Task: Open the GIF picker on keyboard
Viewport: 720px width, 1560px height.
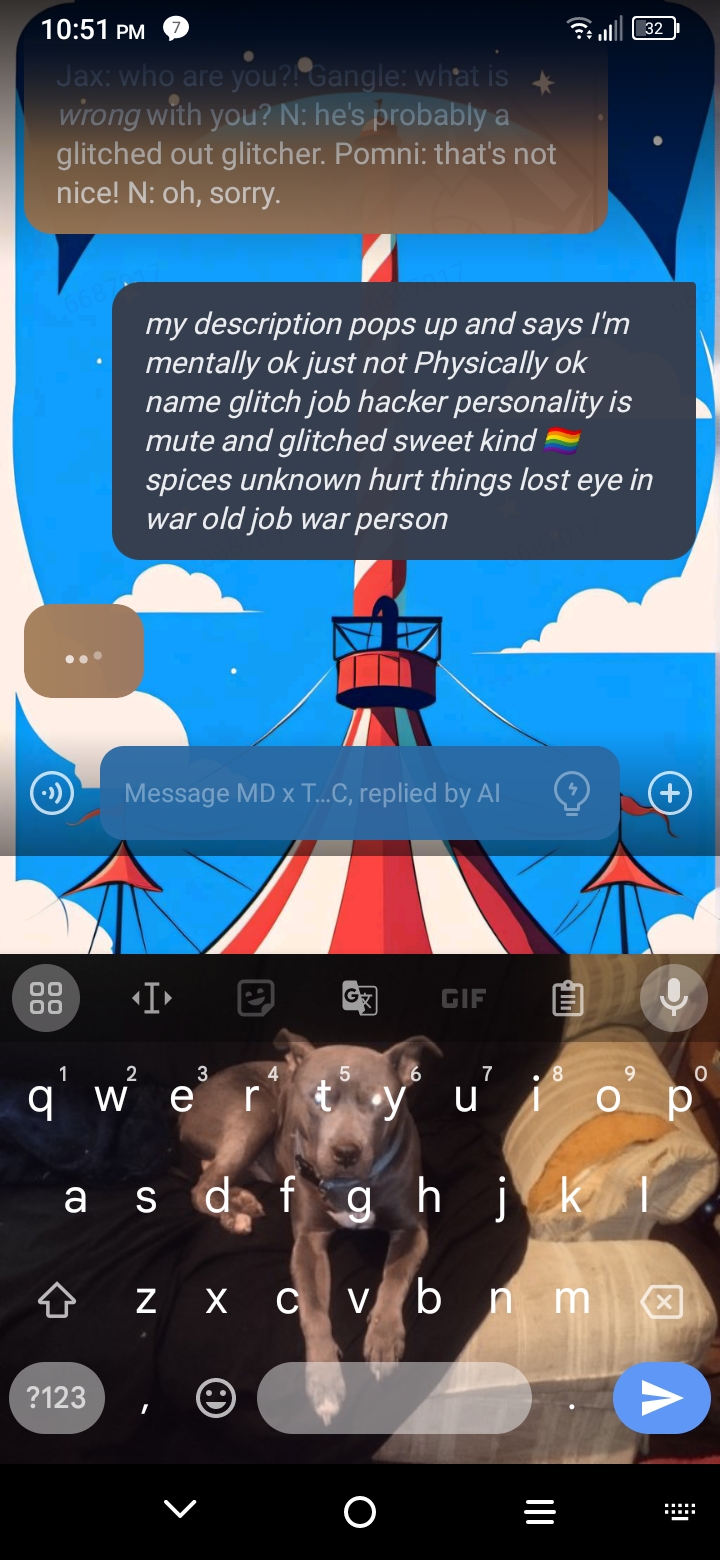Action: coord(464,997)
